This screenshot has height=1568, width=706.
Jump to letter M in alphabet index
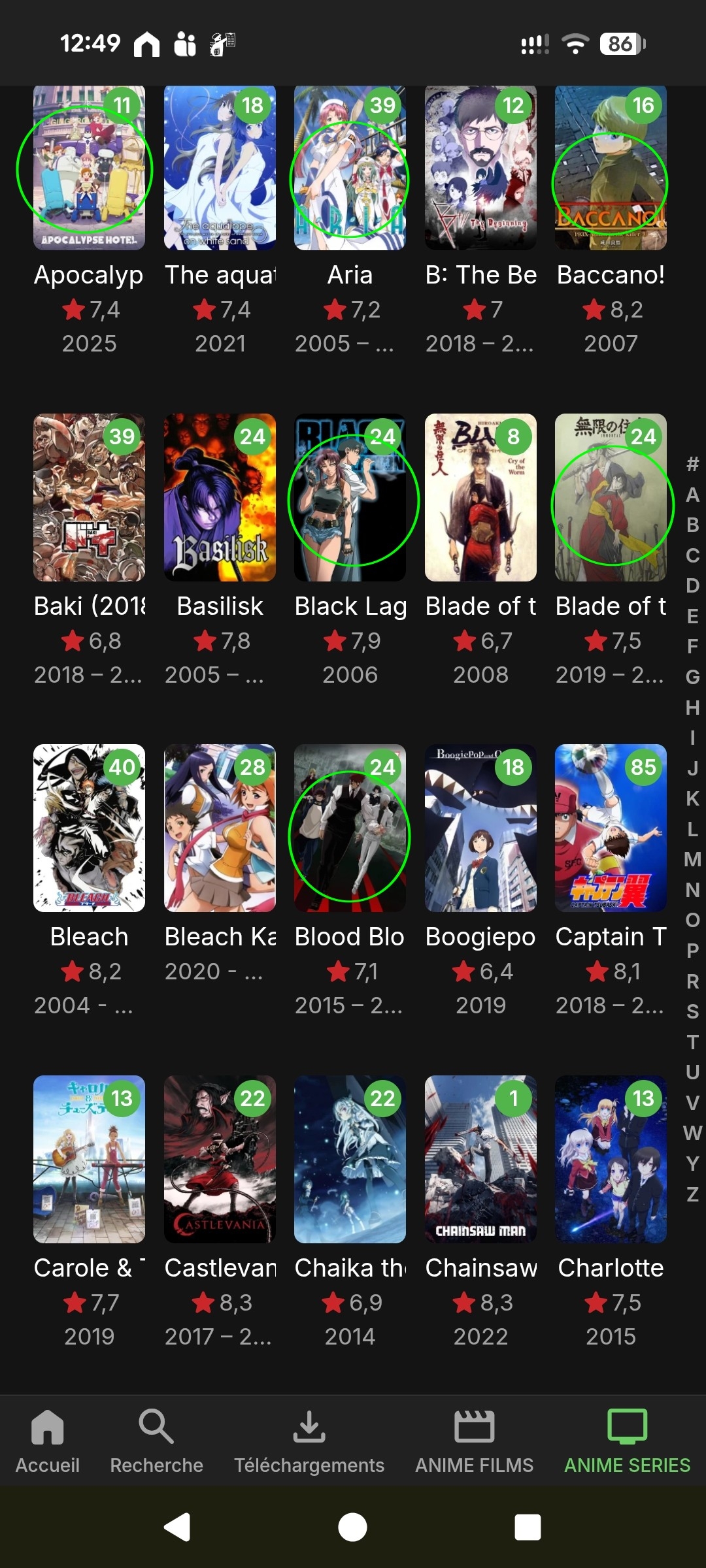(x=693, y=859)
